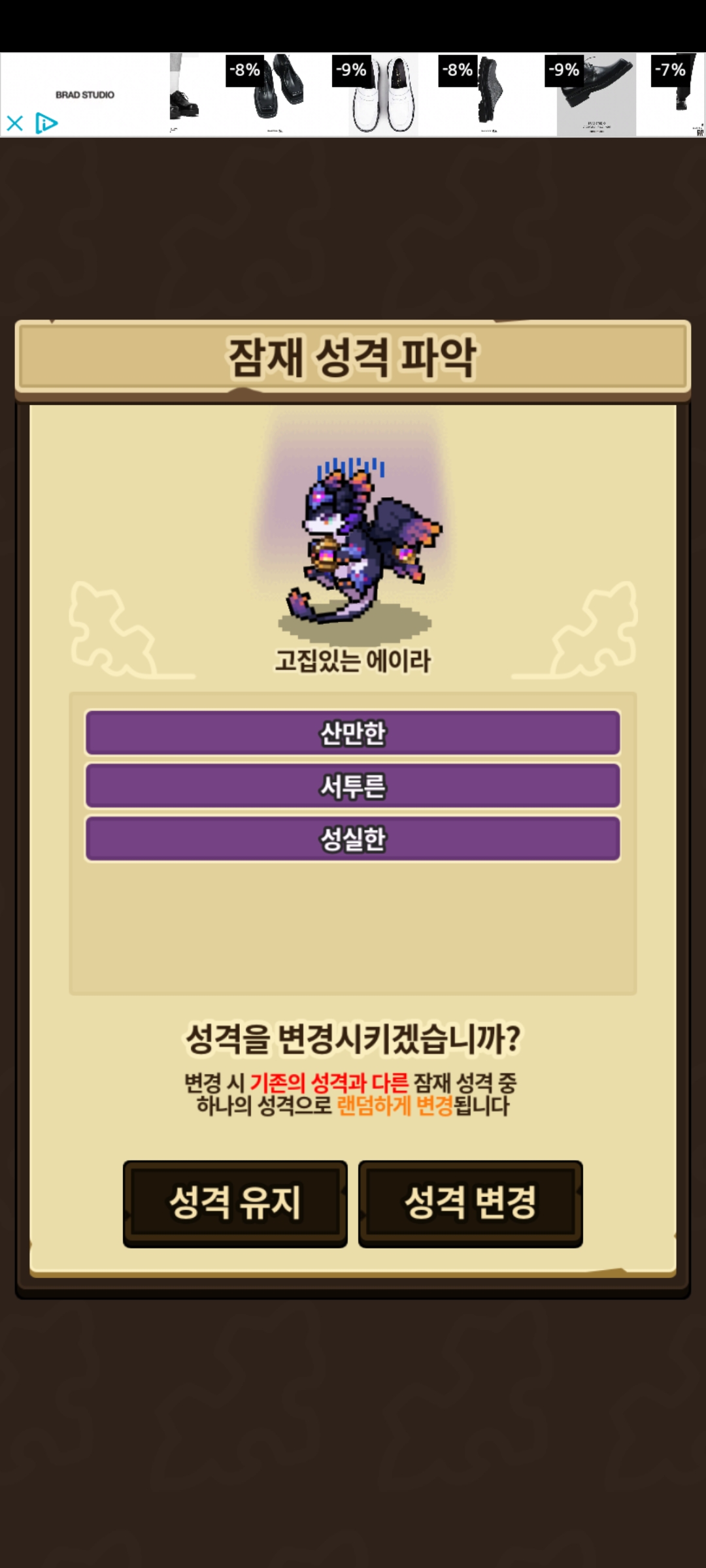
Task: Tap 성격 변경 to change personality
Action: pos(470,1203)
